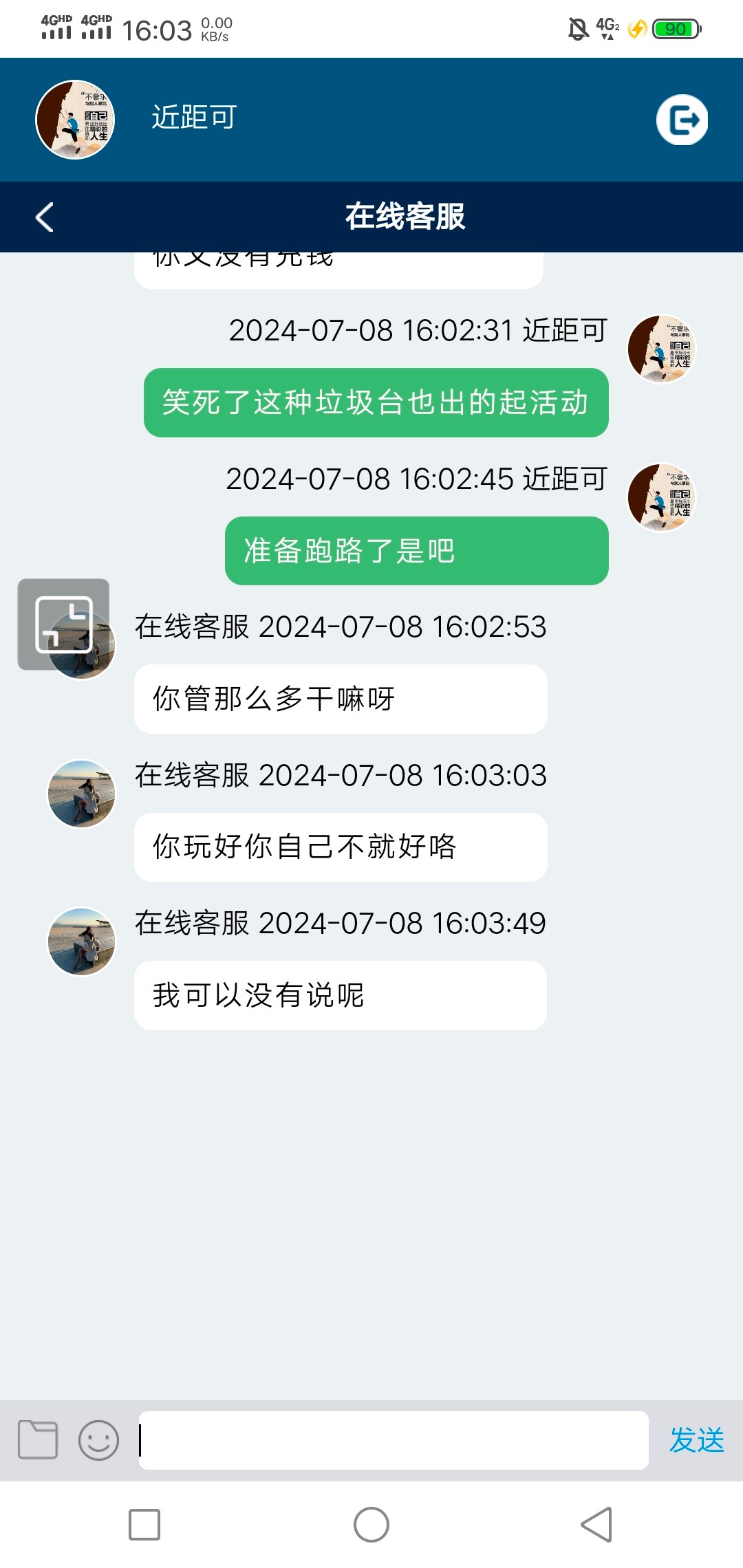The height and width of the screenshot is (1568, 743).
Task: Focus the message text field
Action: pyautogui.click(x=394, y=1439)
